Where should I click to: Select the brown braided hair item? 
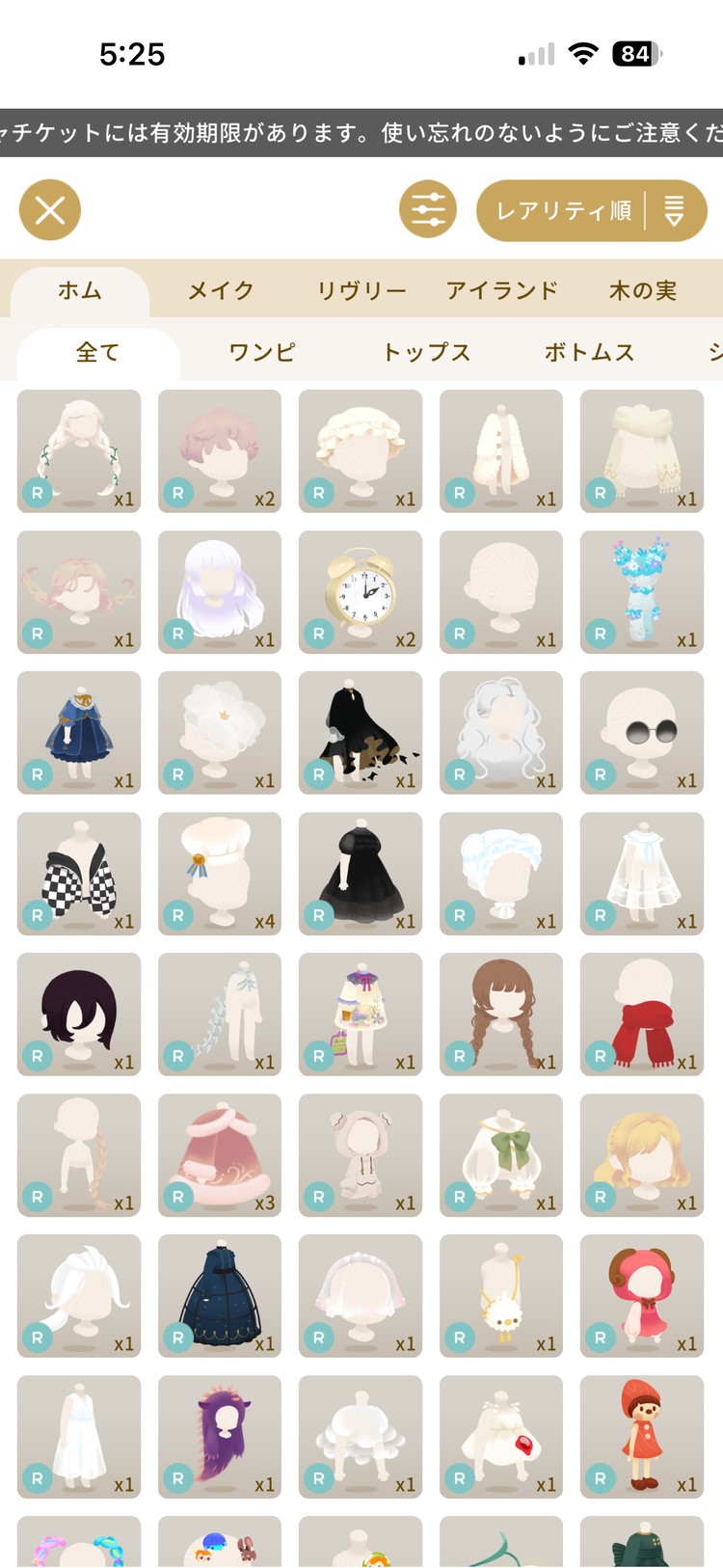[501, 1014]
